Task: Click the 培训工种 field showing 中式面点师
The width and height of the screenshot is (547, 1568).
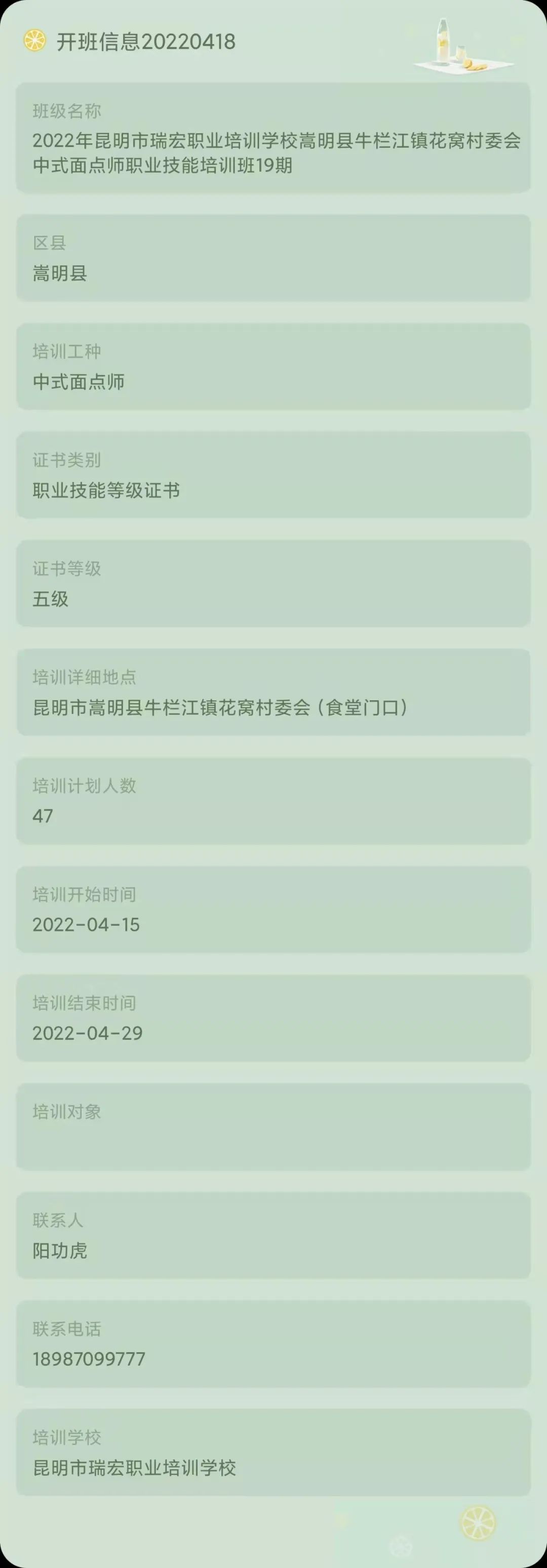Action: pyautogui.click(x=273, y=365)
